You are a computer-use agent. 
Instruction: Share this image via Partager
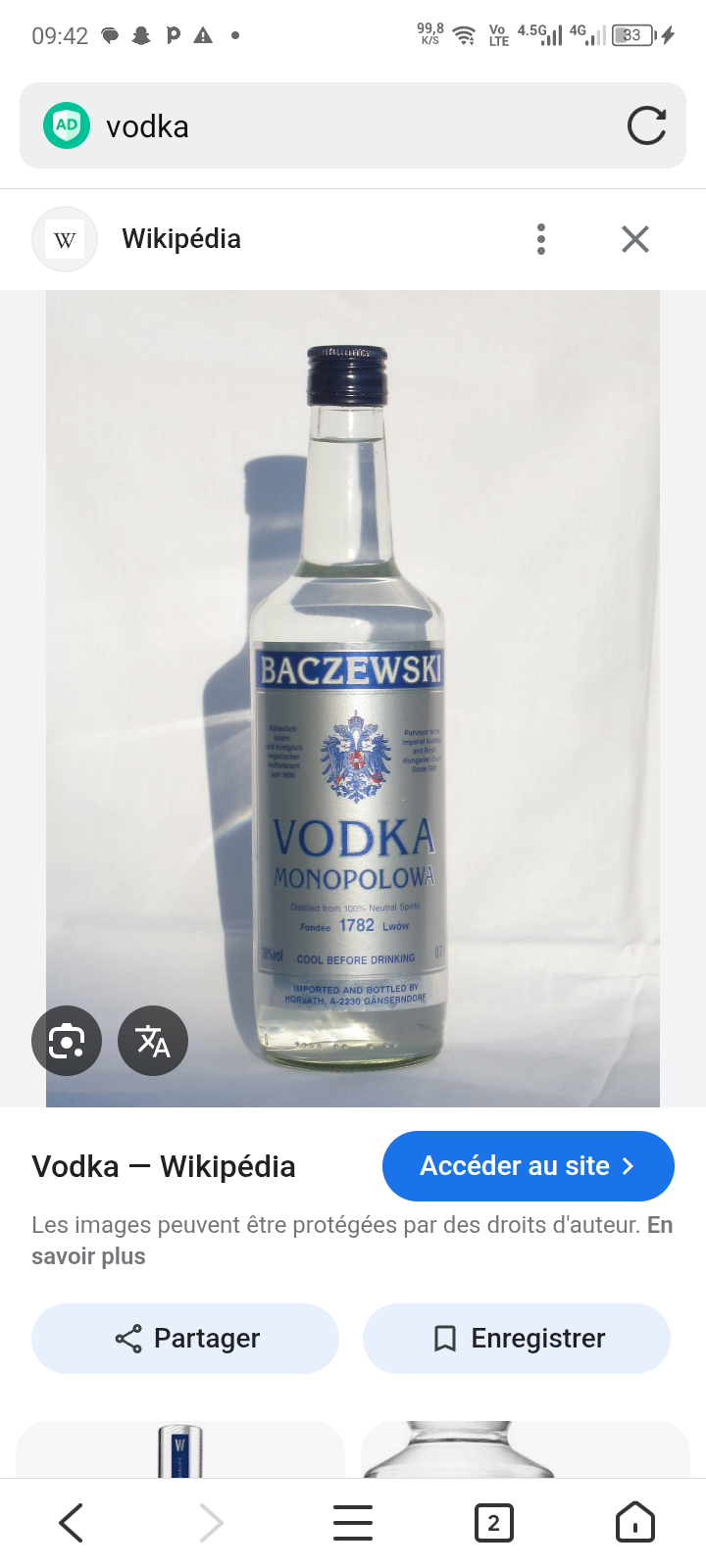(x=185, y=1339)
